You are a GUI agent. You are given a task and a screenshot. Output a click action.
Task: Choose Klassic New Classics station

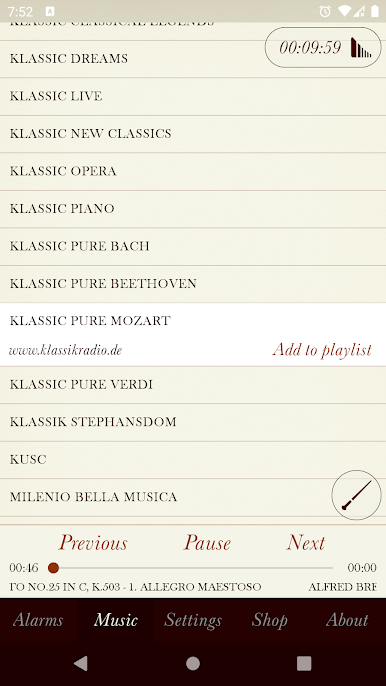[x=193, y=134]
